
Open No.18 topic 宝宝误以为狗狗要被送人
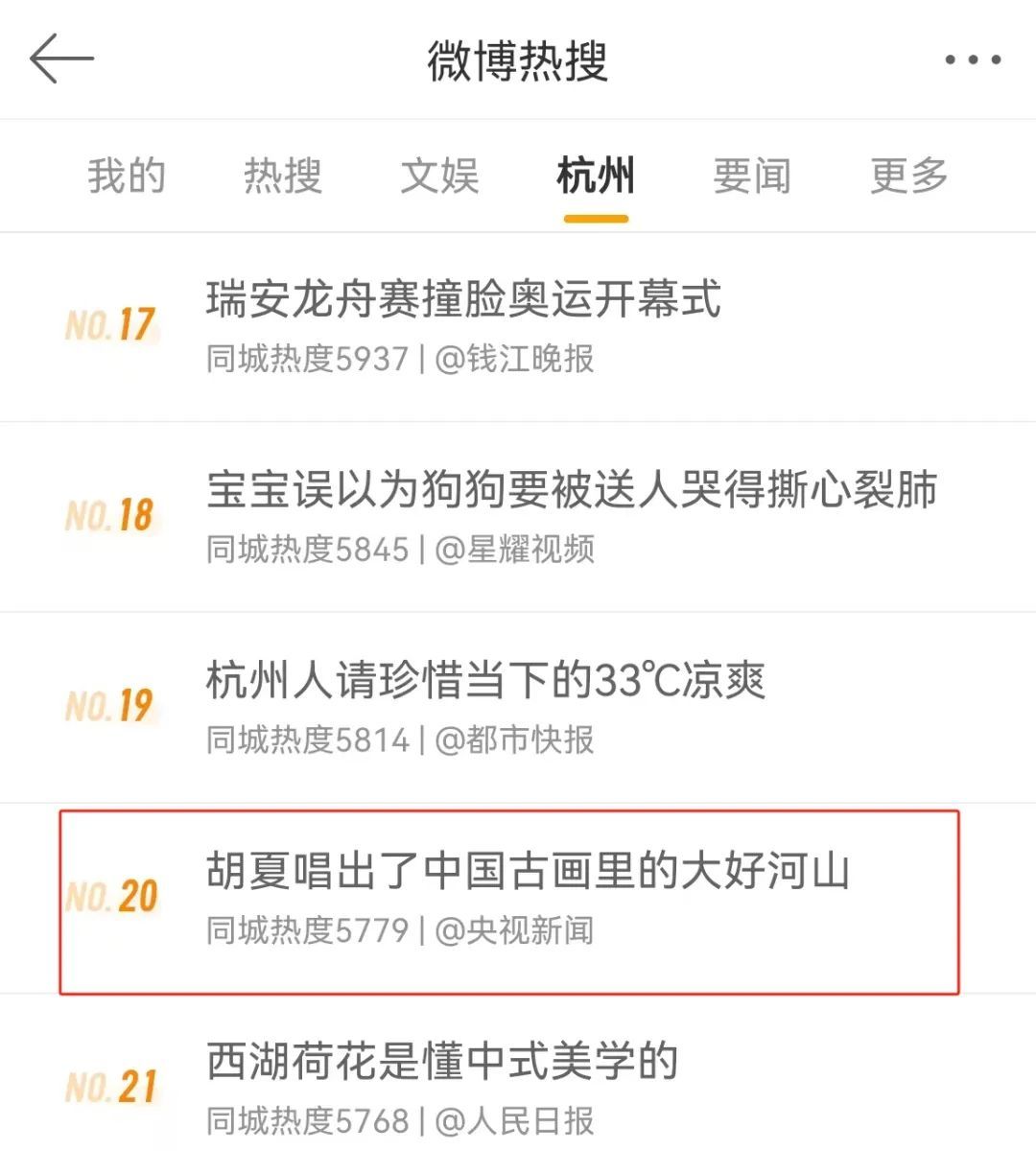coord(571,490)
